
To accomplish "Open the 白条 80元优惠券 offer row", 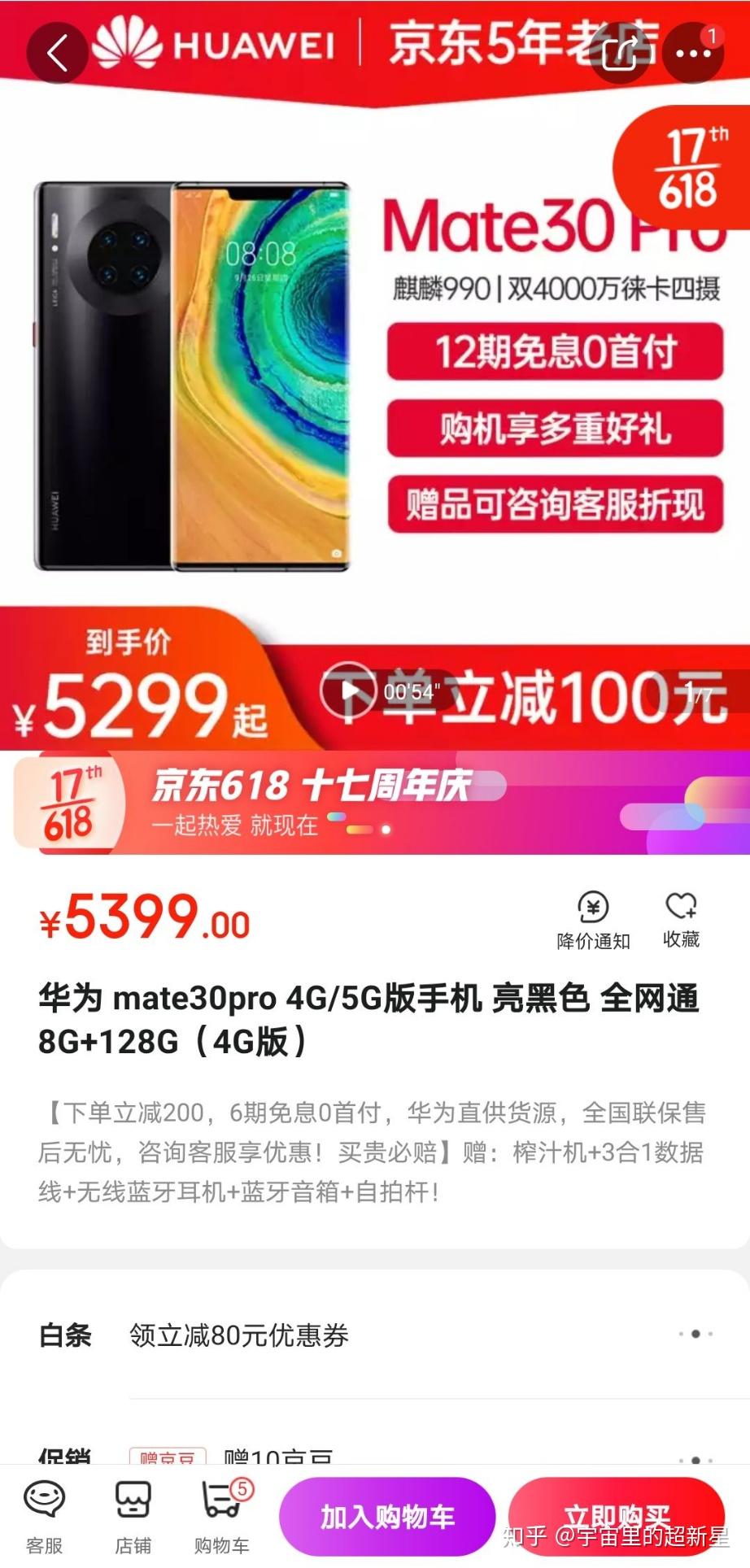I will click(x=374, y=1335).
